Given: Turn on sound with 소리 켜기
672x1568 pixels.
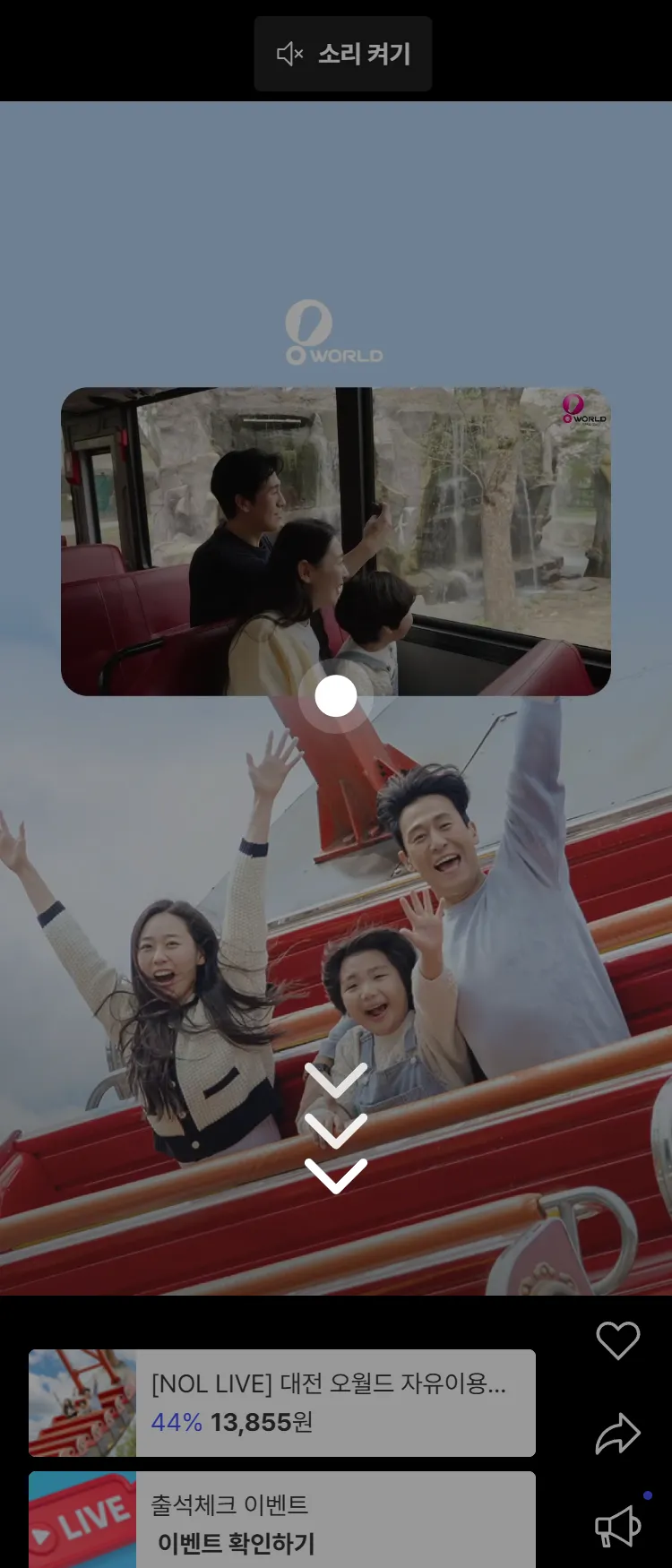Looking at the screenshot, I should click(343, 54).
